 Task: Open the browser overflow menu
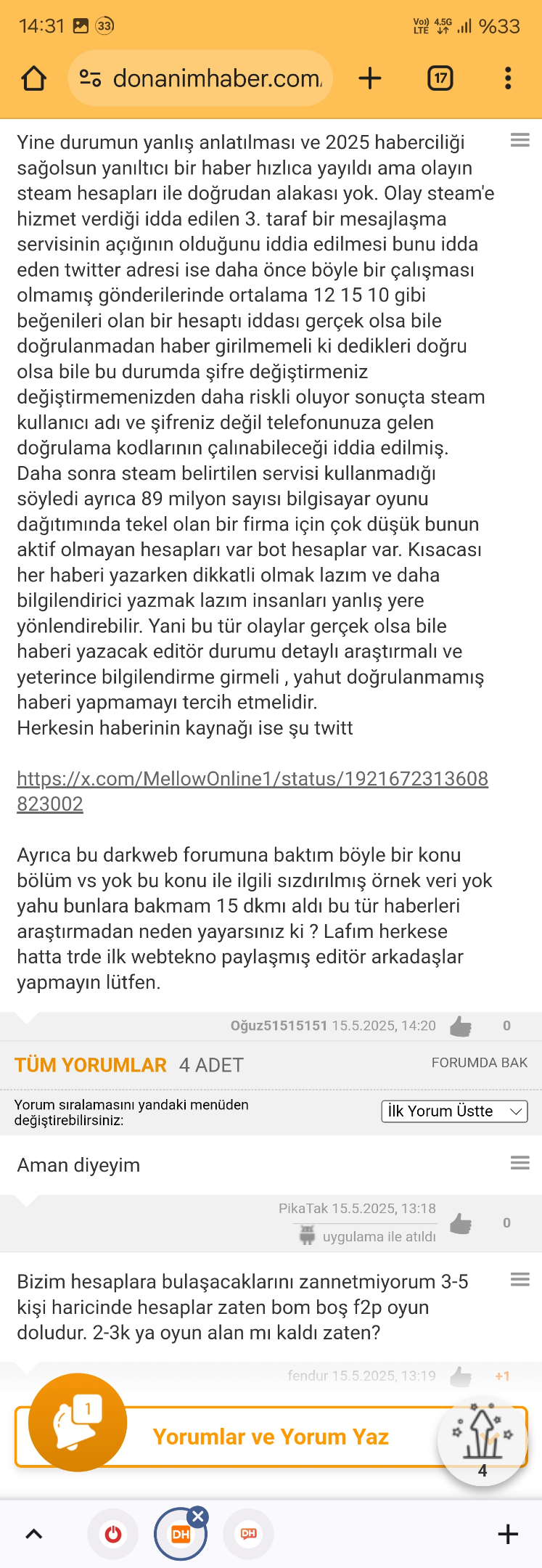(508, 78)
